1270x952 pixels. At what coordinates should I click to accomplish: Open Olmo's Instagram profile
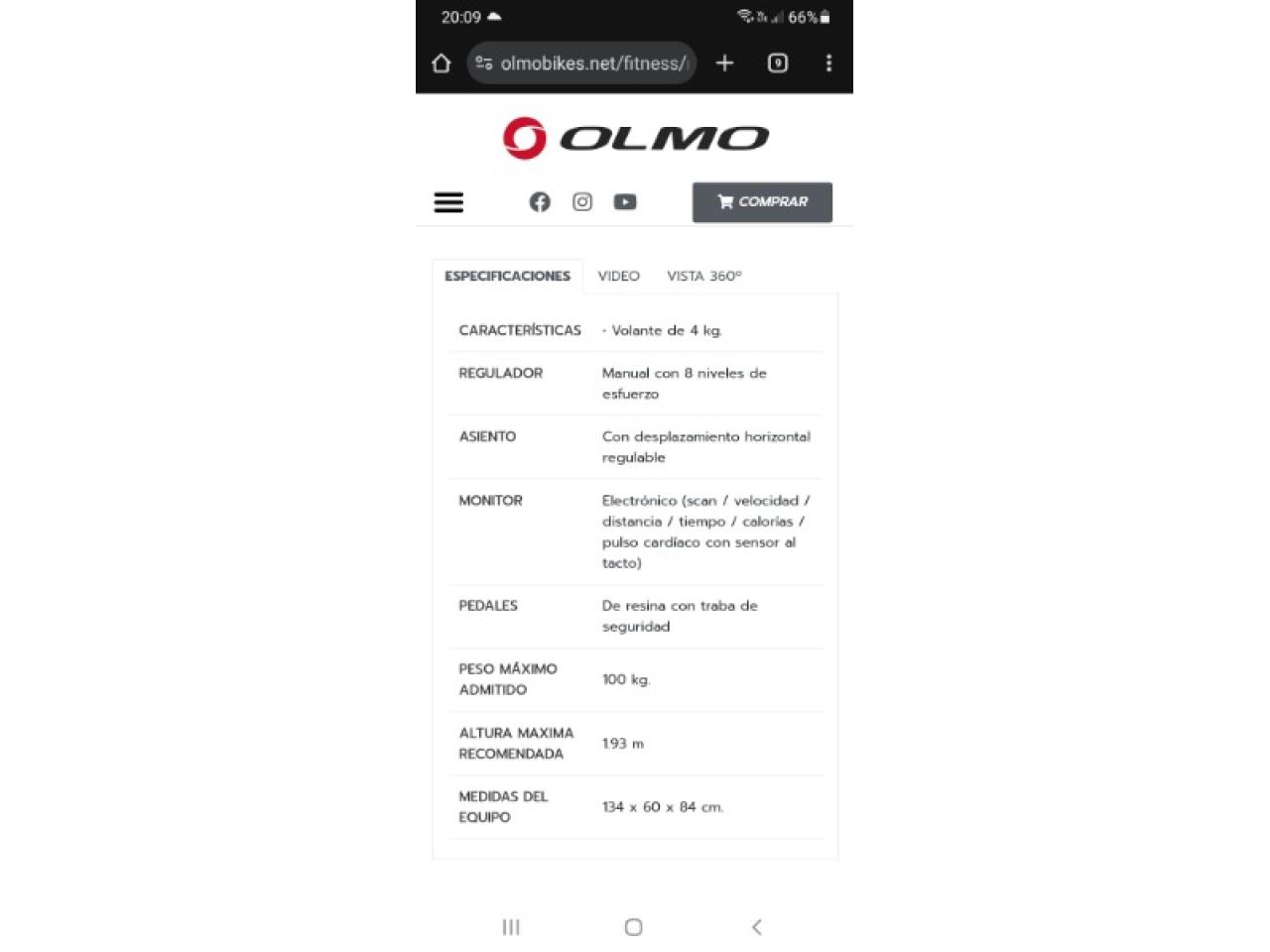(582, 202)
